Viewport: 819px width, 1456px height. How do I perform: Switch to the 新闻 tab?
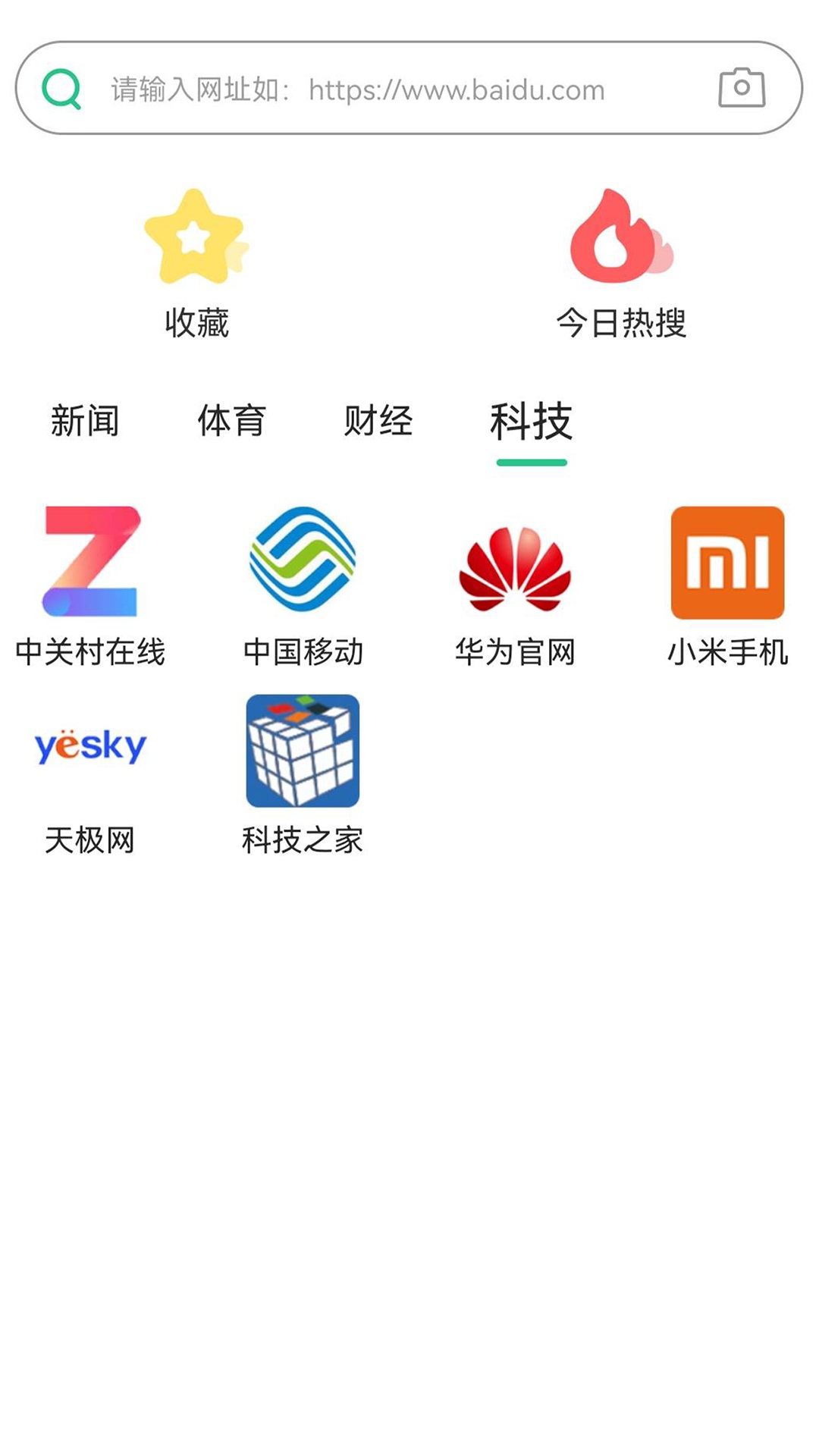85,422
